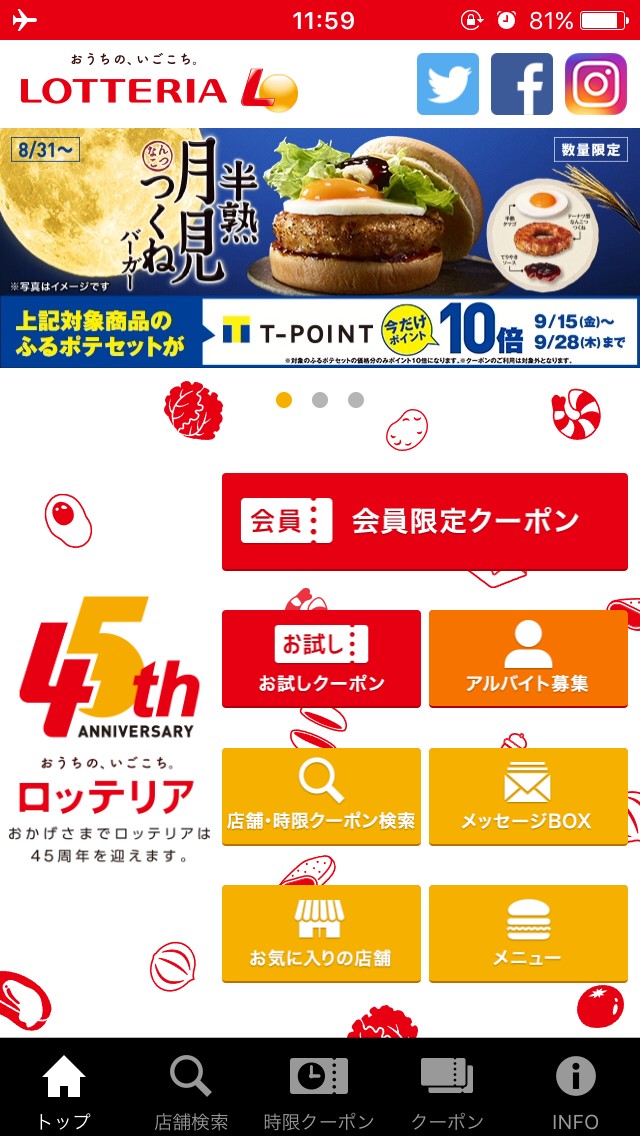The height and width of the screenshot is (1136, 640).
Task: Jump to the second banner page dot
Action: click(x=320, y=400)
